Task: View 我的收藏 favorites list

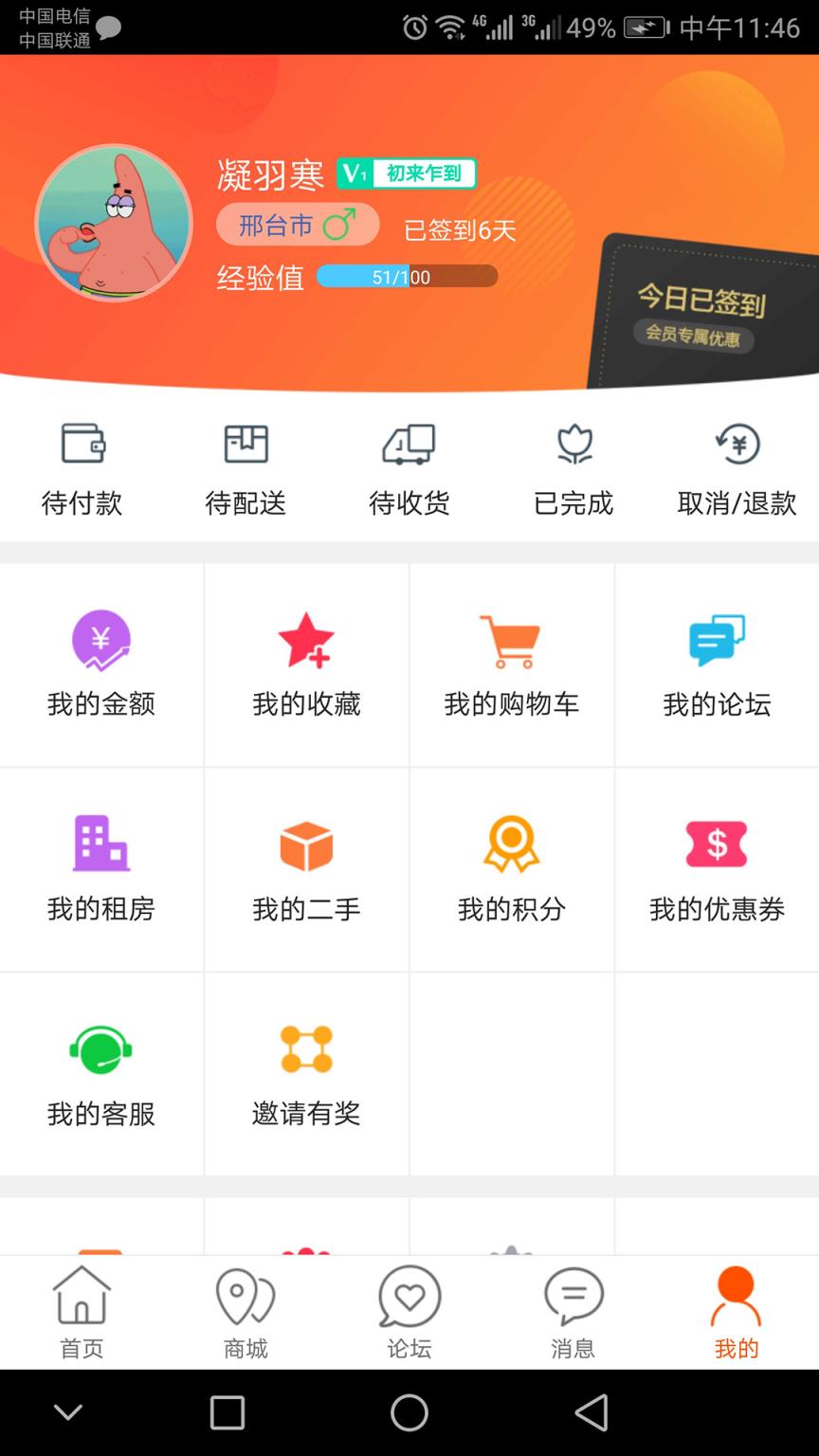Action: [306, 664]
